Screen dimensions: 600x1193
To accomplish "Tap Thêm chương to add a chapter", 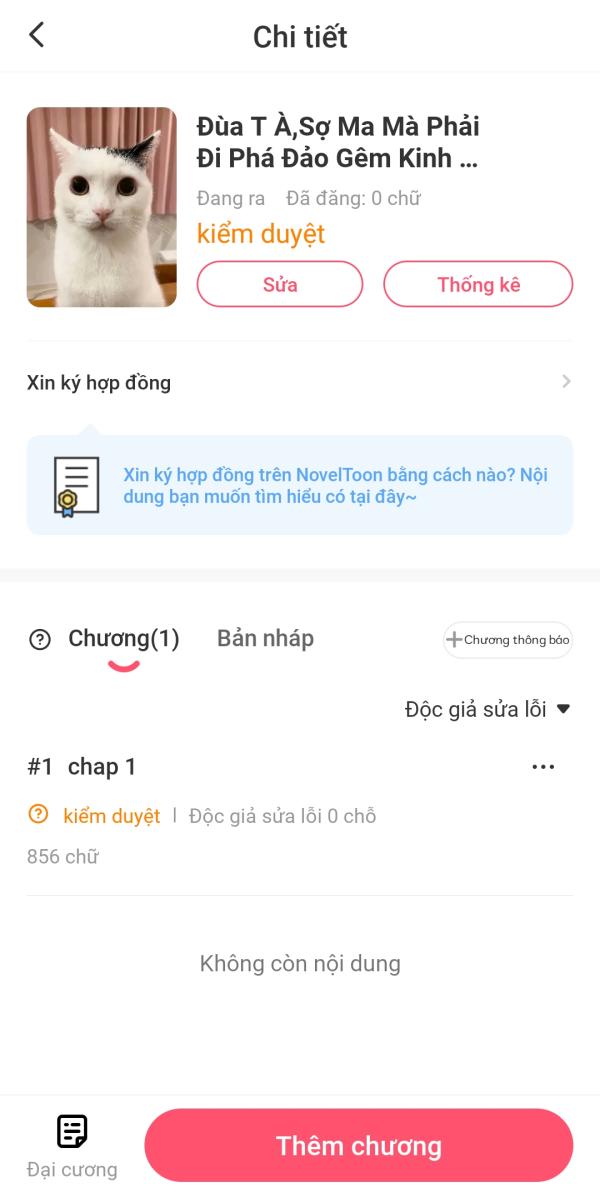I will tap(358, 1145).
